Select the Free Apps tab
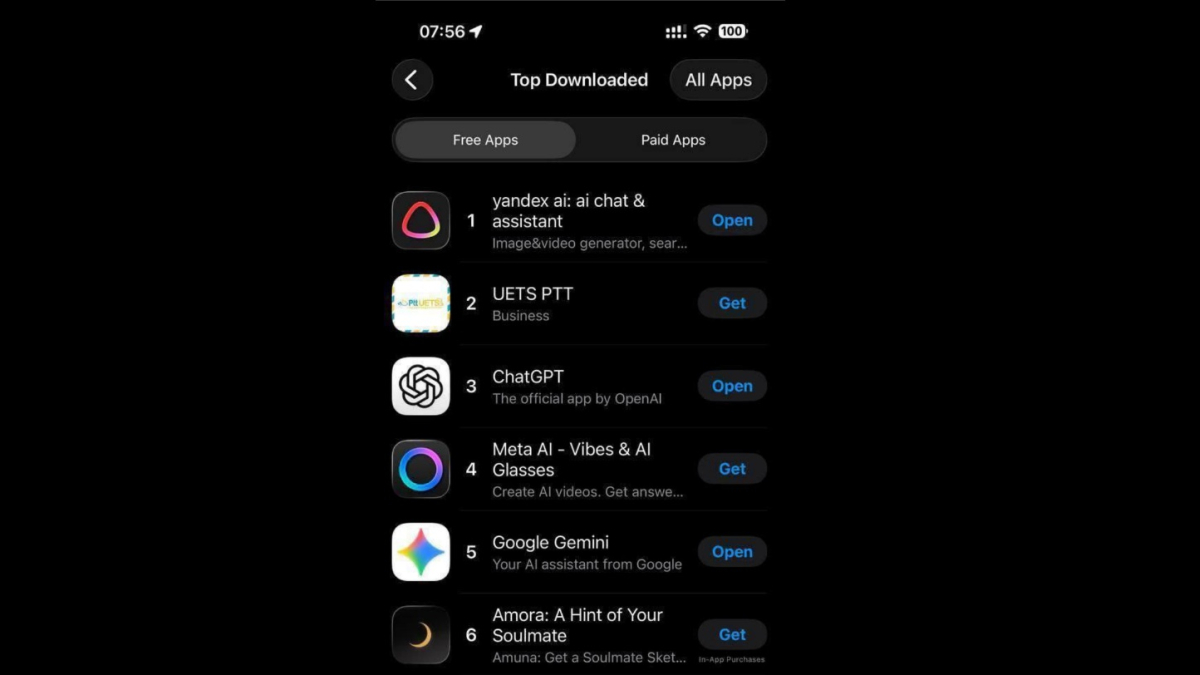Screen dimensions: 1200x675 [485, 140]
